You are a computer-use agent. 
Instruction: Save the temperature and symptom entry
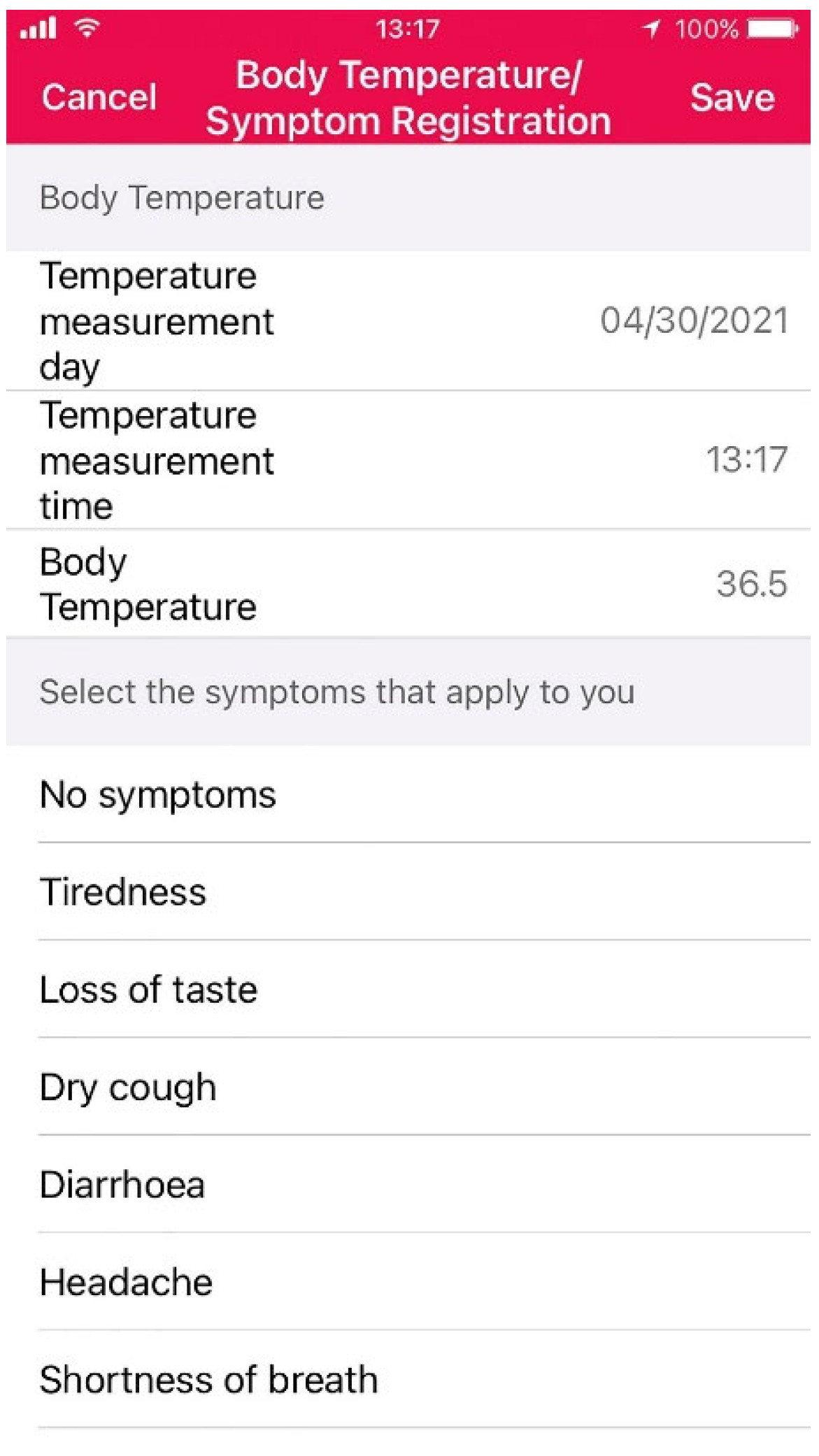(x=732, y=97)
